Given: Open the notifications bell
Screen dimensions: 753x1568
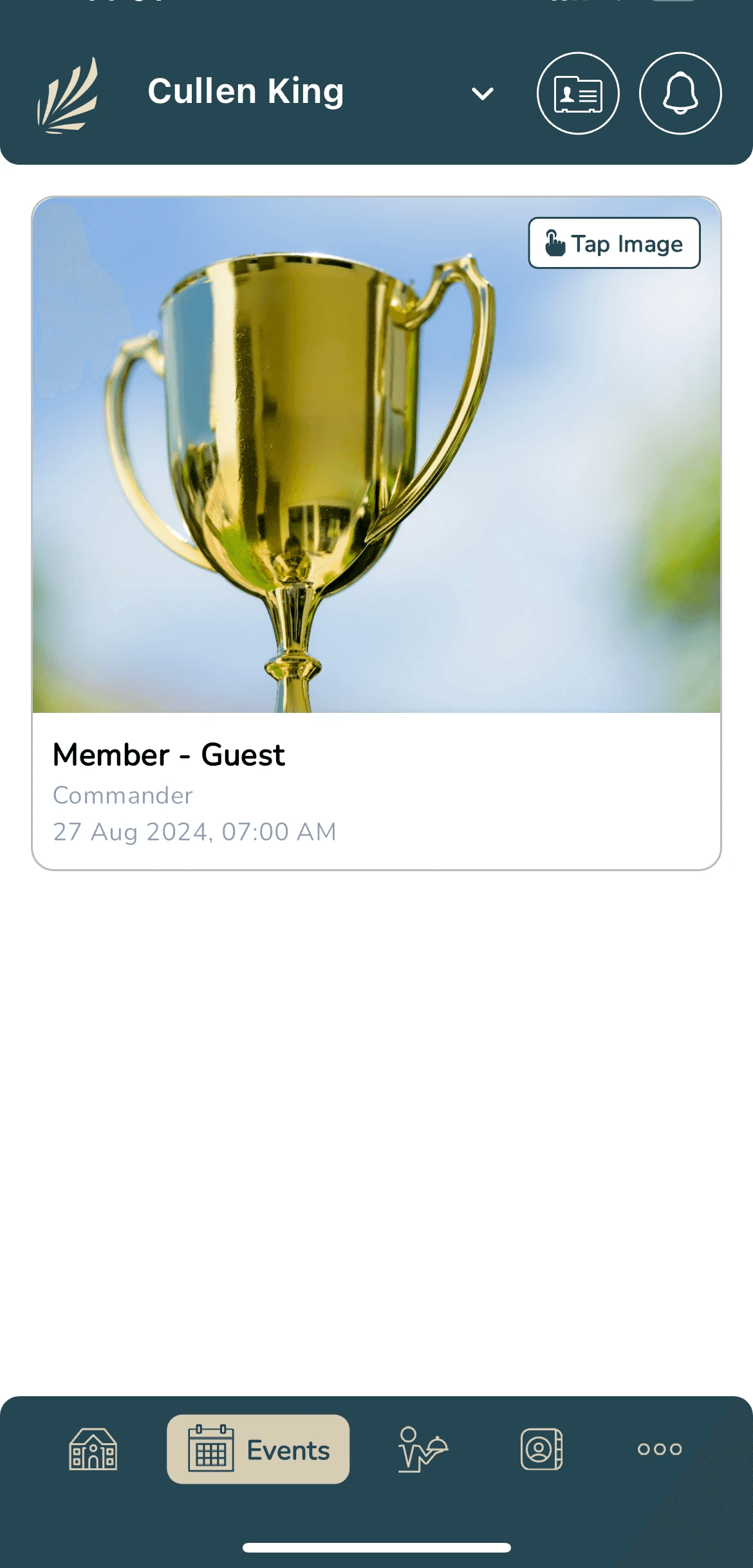Looking at the screenshot, I should tap(680, 94).
